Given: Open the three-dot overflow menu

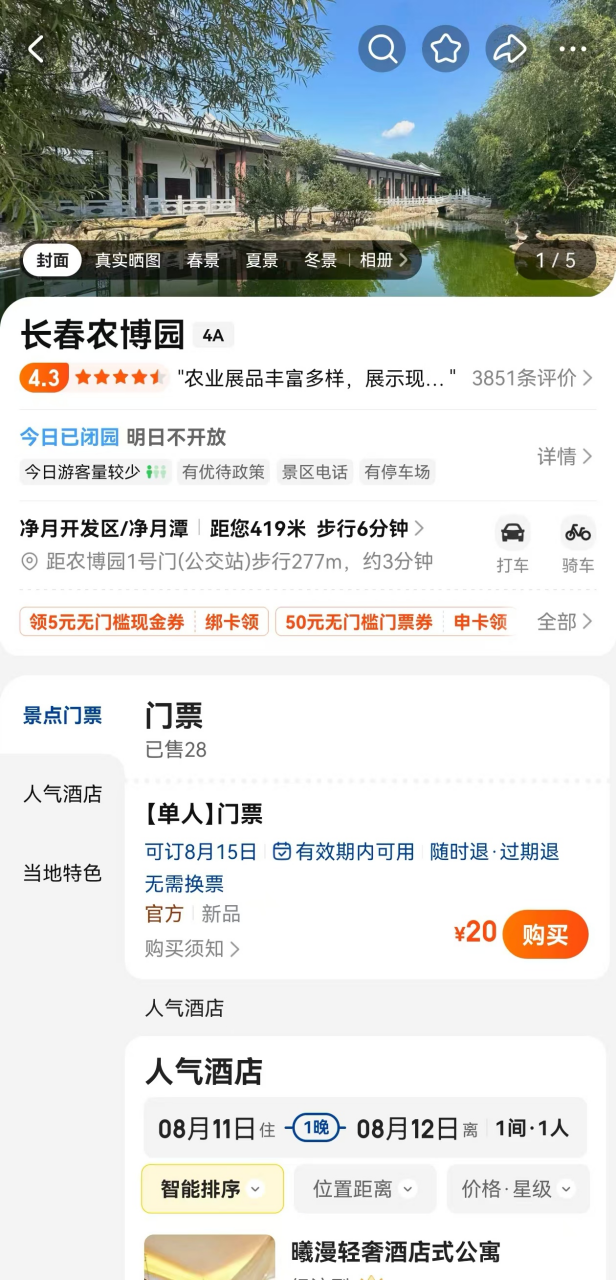Looking at the screenshot, I should [573, 49].
